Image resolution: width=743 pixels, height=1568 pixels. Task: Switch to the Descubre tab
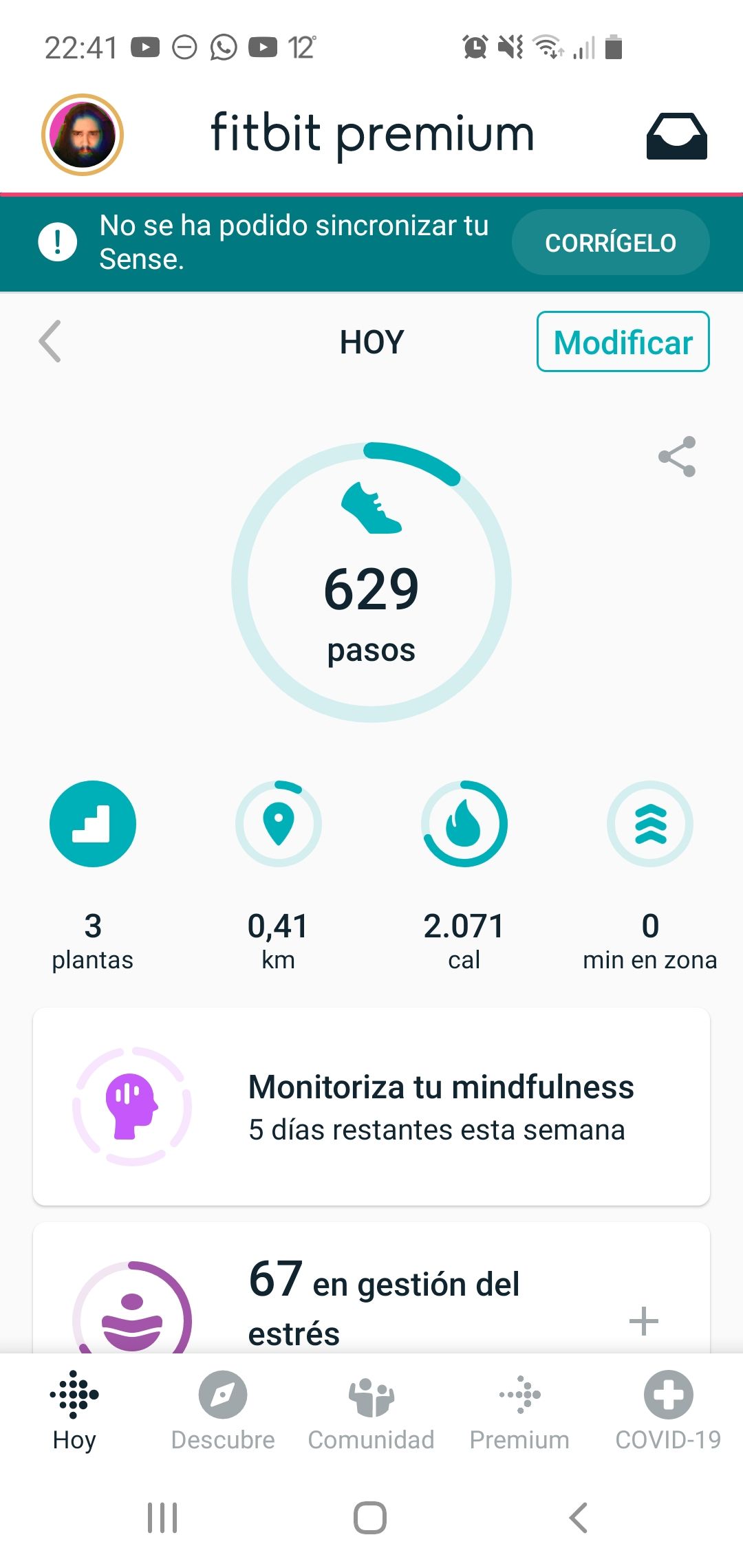[223, 1411]
